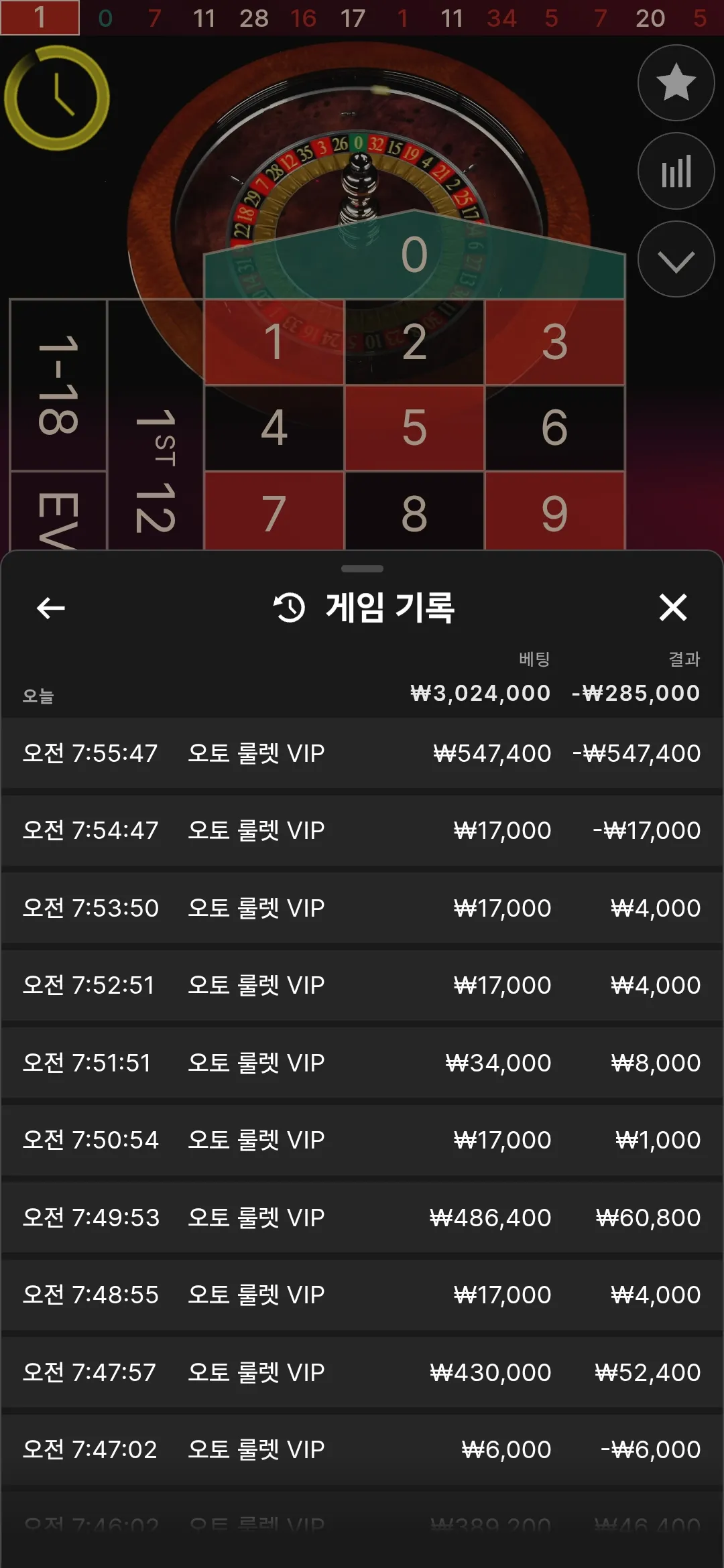Place a bet on number 3
Viewport: 724px width, 1568px height.
(554, 342)
